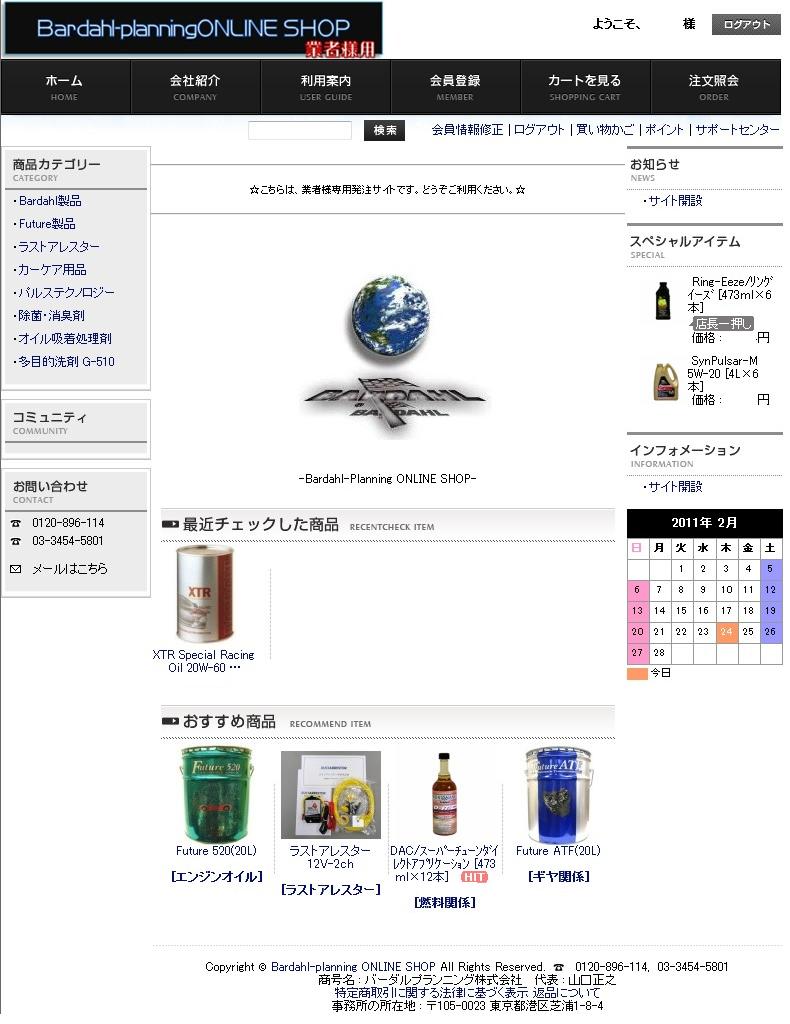Select the ラストアレスター category
This screenshot has height=1024, width=790.
pyautogui.click(x=58, y=247)
